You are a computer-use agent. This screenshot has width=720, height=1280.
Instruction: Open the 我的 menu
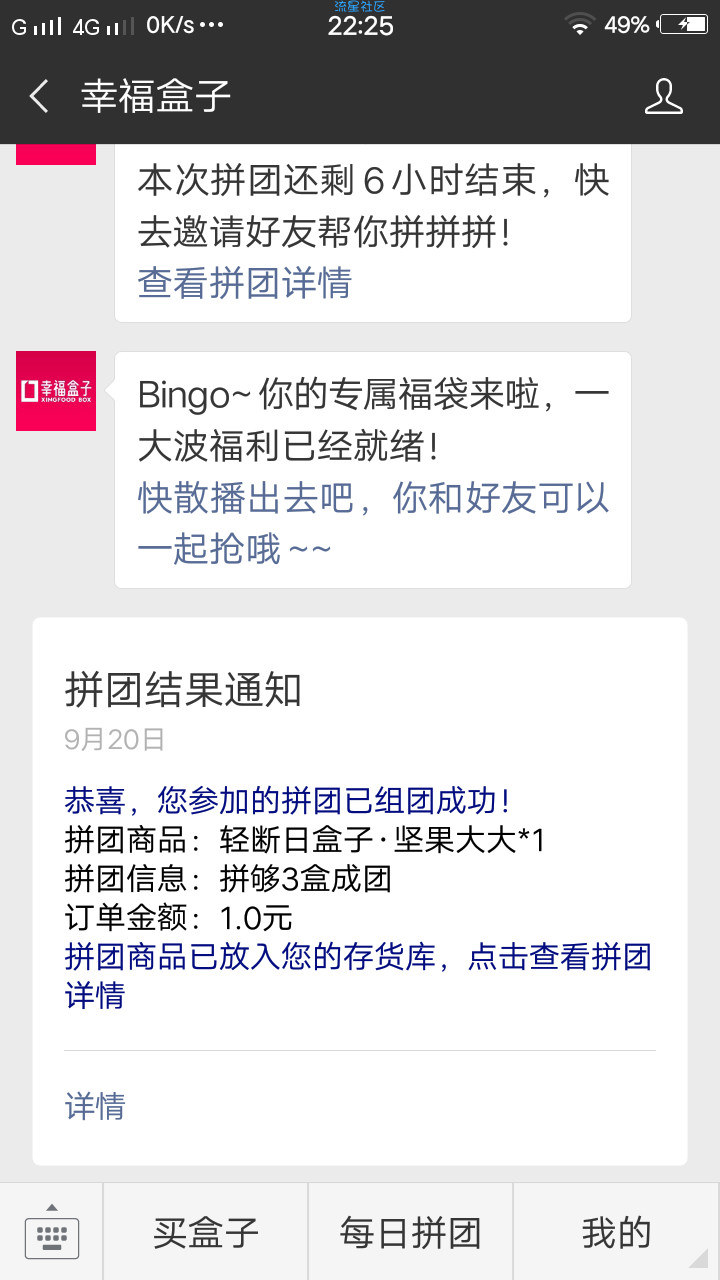[617, 1232]
